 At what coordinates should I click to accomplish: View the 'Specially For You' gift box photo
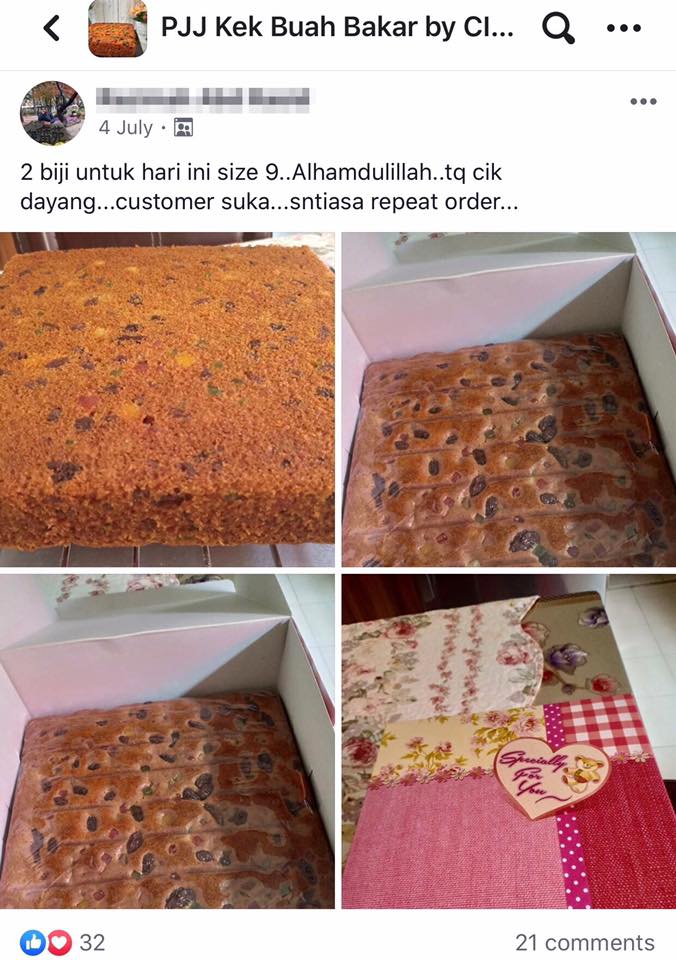509,741
